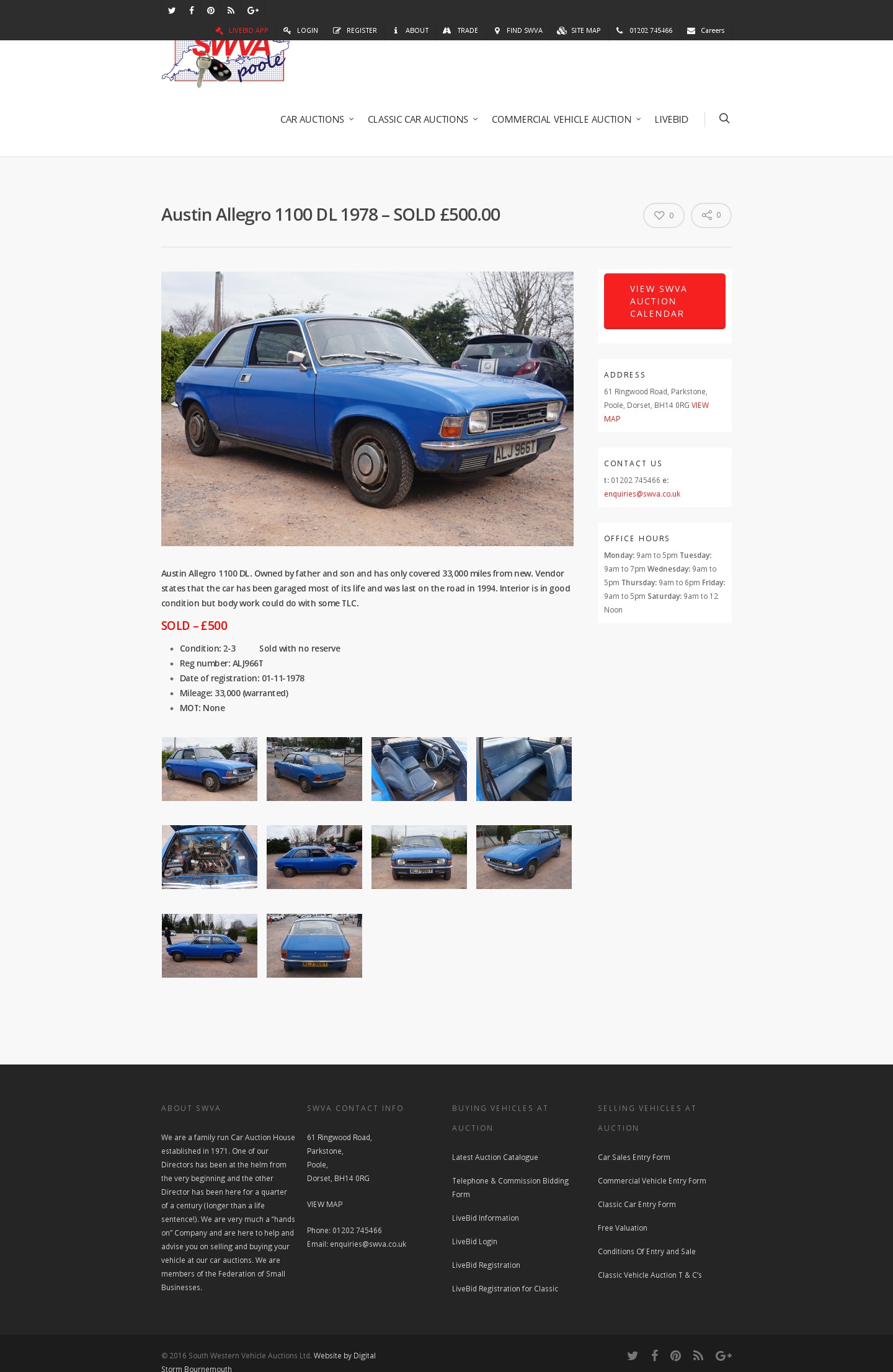Open Free Valuation footer link
The height and width of the screenshot is (1372, 893).
(622, 1228)
